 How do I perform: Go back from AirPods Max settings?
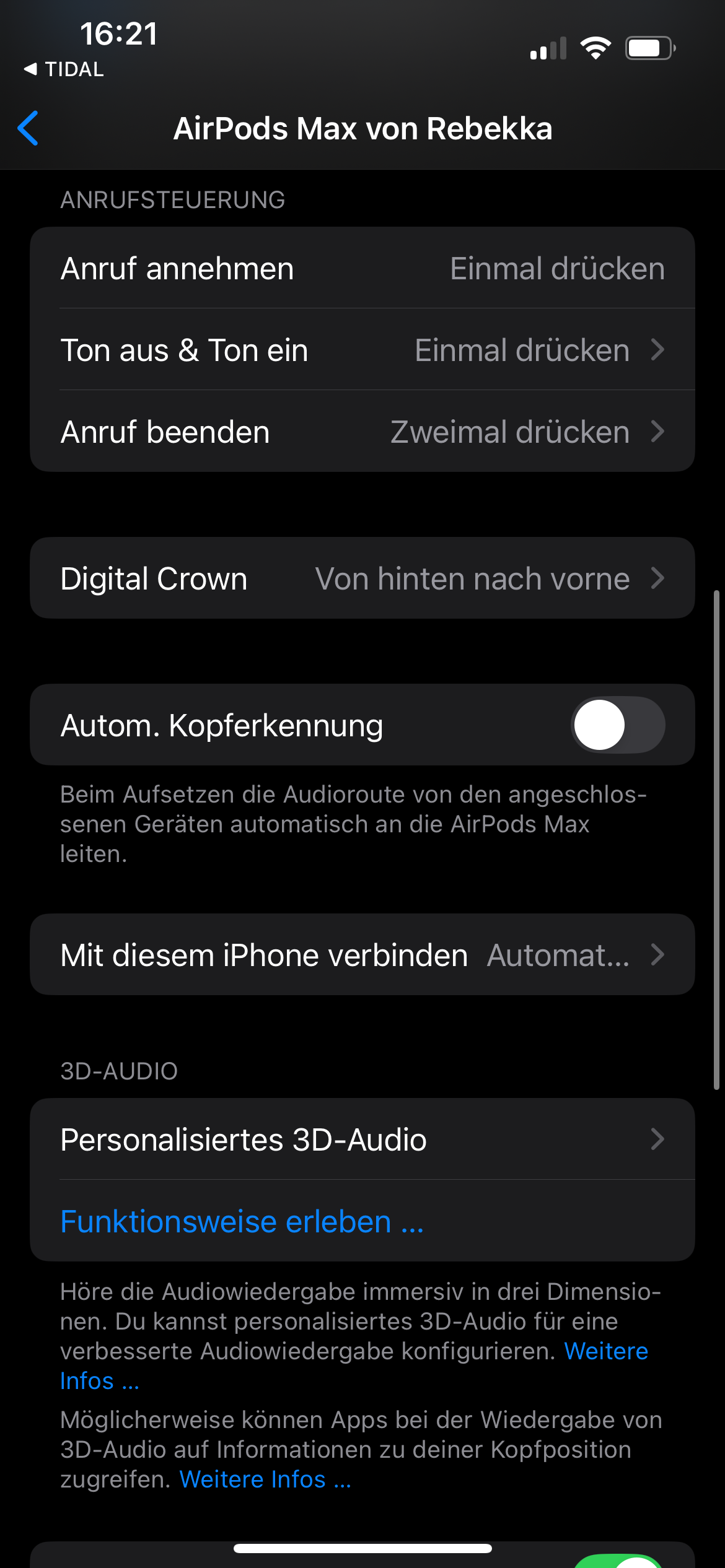coord(29,128)
